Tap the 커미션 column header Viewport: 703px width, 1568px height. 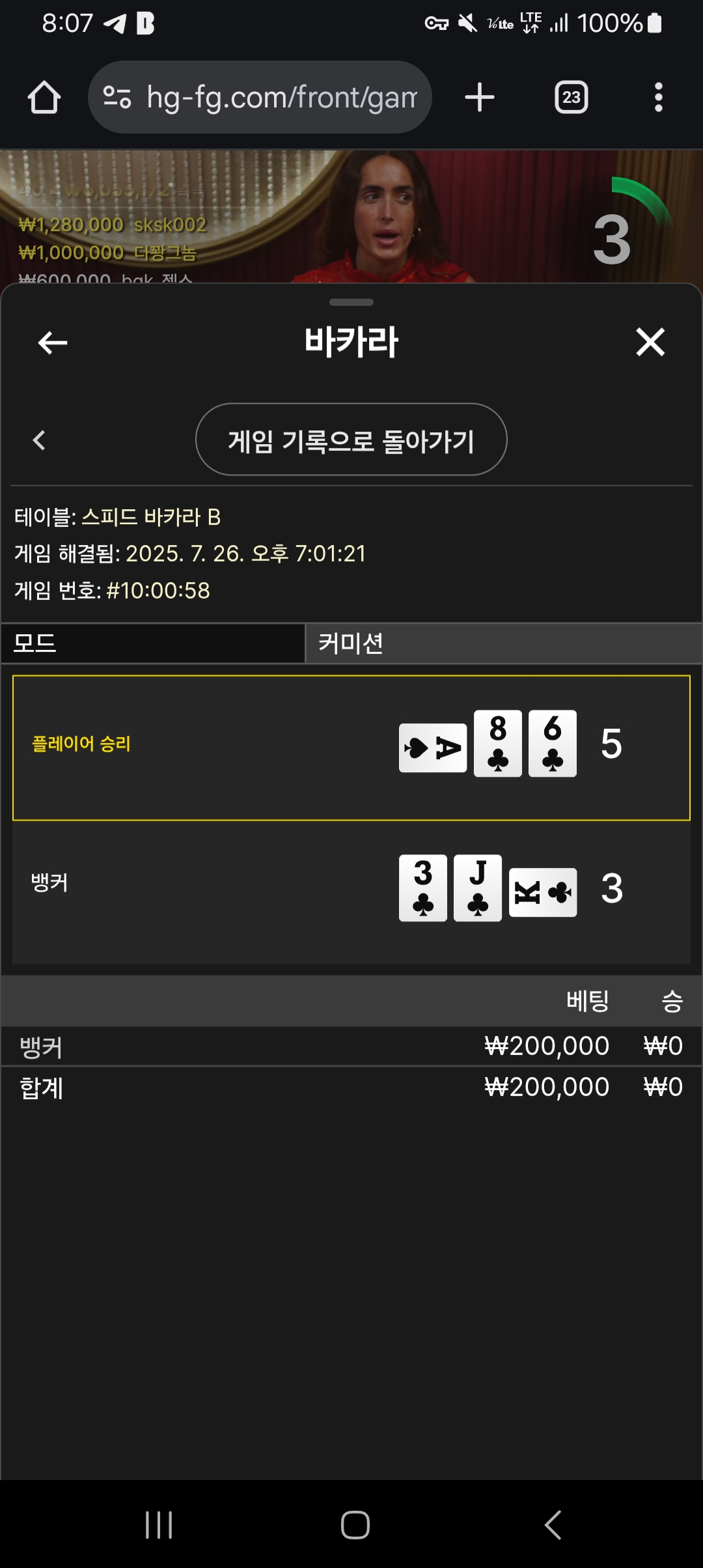pyautogui.click(x=504, y=643)
